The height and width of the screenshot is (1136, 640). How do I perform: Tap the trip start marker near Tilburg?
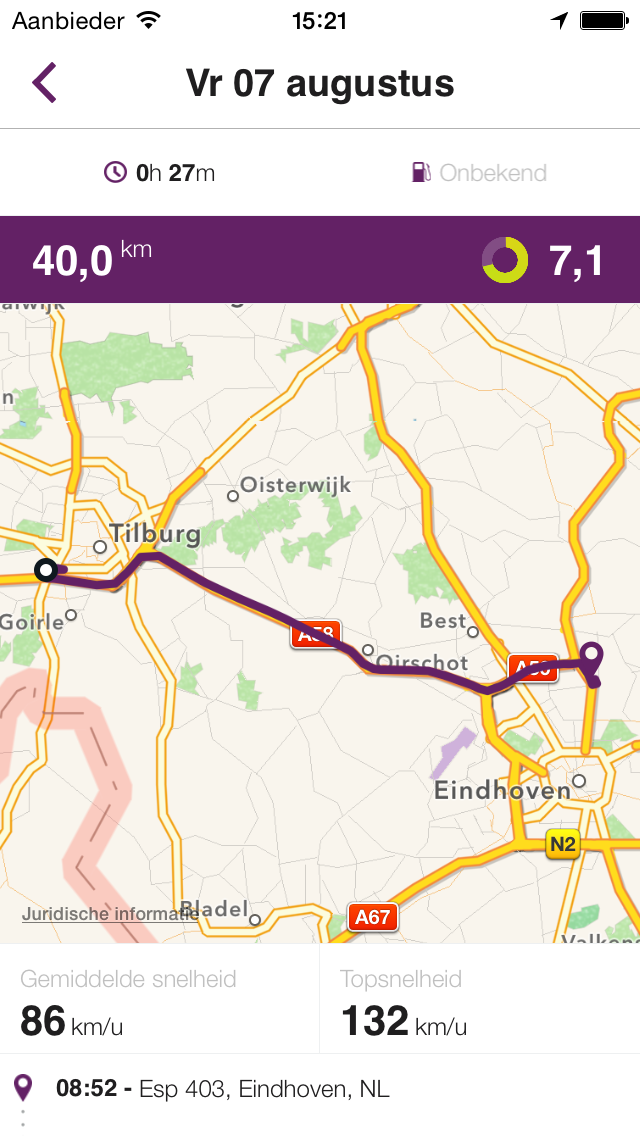point(46,570)
